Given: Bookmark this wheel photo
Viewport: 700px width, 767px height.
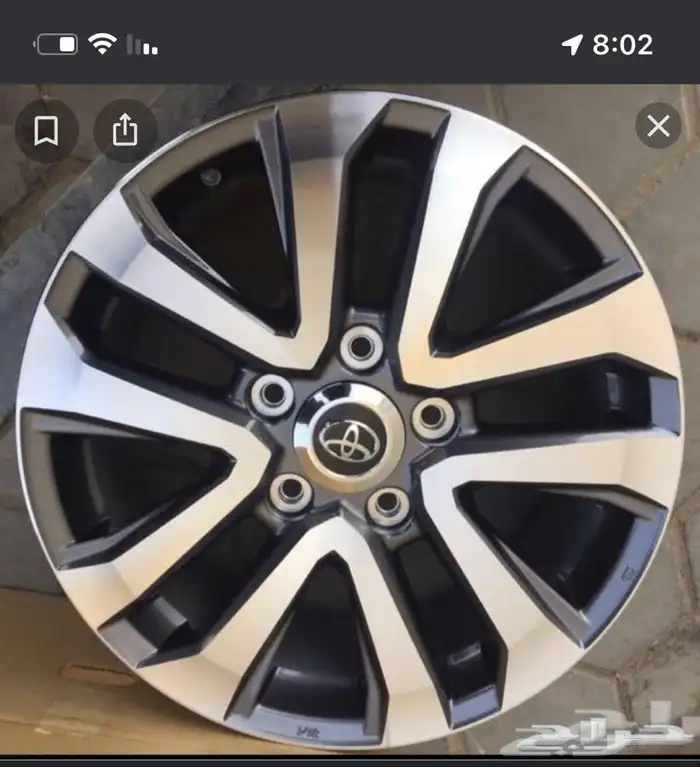Looking at the screenshot, I should (46, 131).
